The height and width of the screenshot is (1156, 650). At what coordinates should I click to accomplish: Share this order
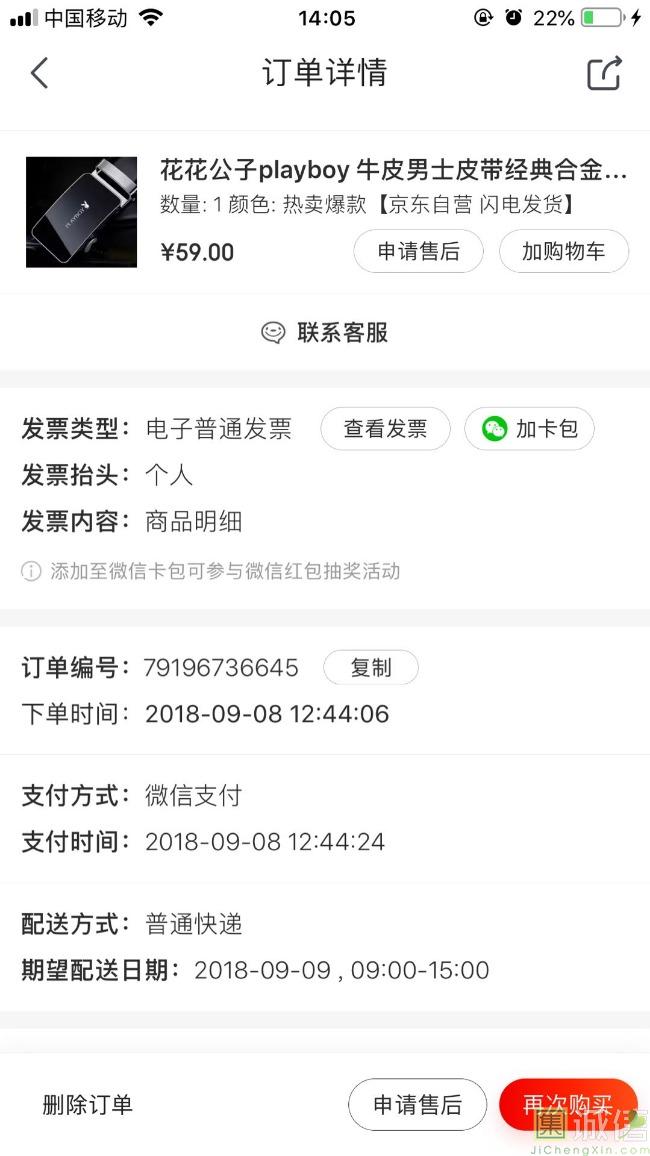(604, 73)
